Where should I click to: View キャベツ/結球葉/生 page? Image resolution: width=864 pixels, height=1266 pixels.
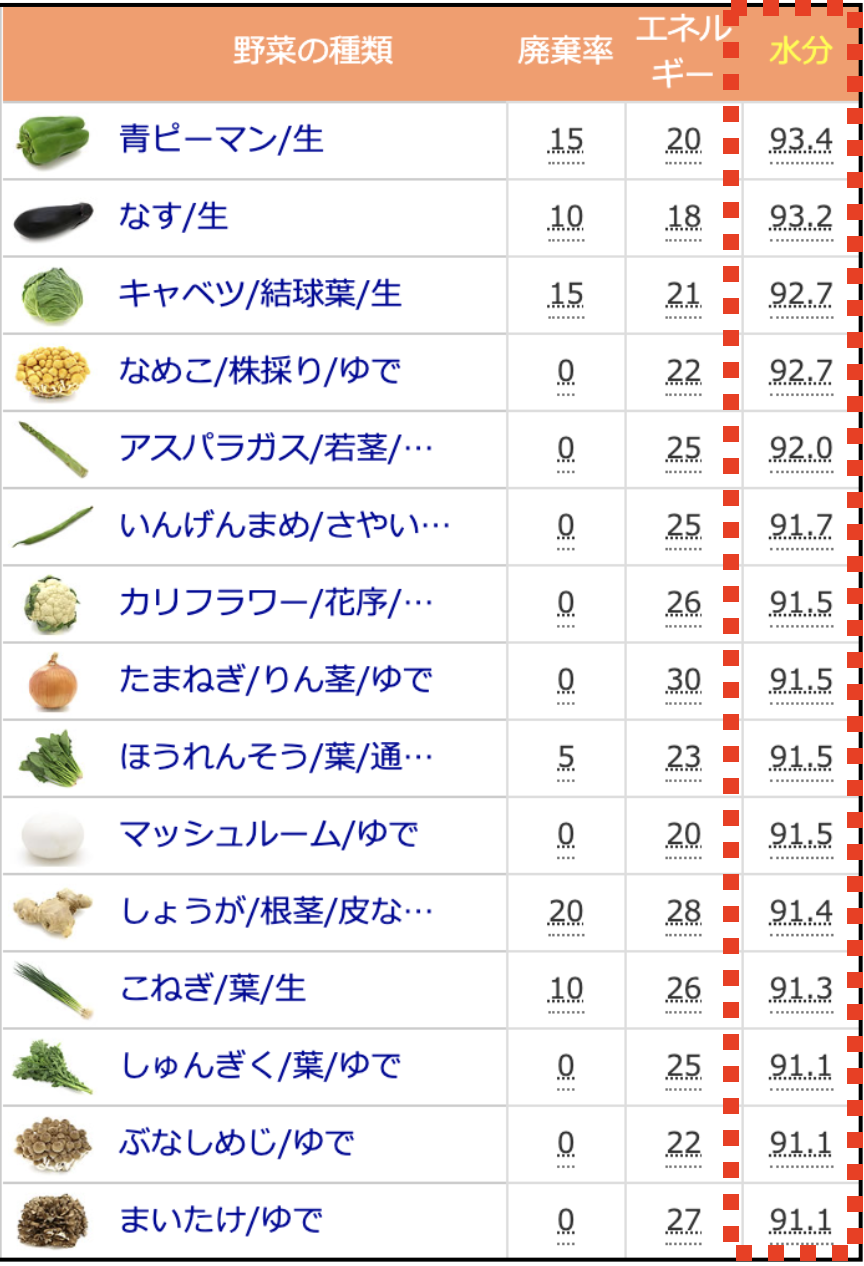tap(260, 294)
